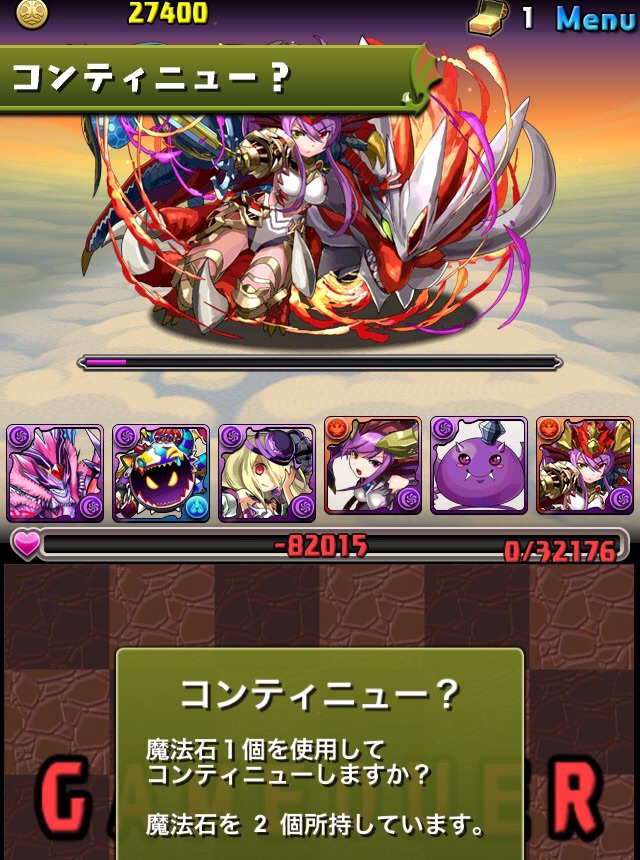Open the Menu at the top

coord(596,17)
